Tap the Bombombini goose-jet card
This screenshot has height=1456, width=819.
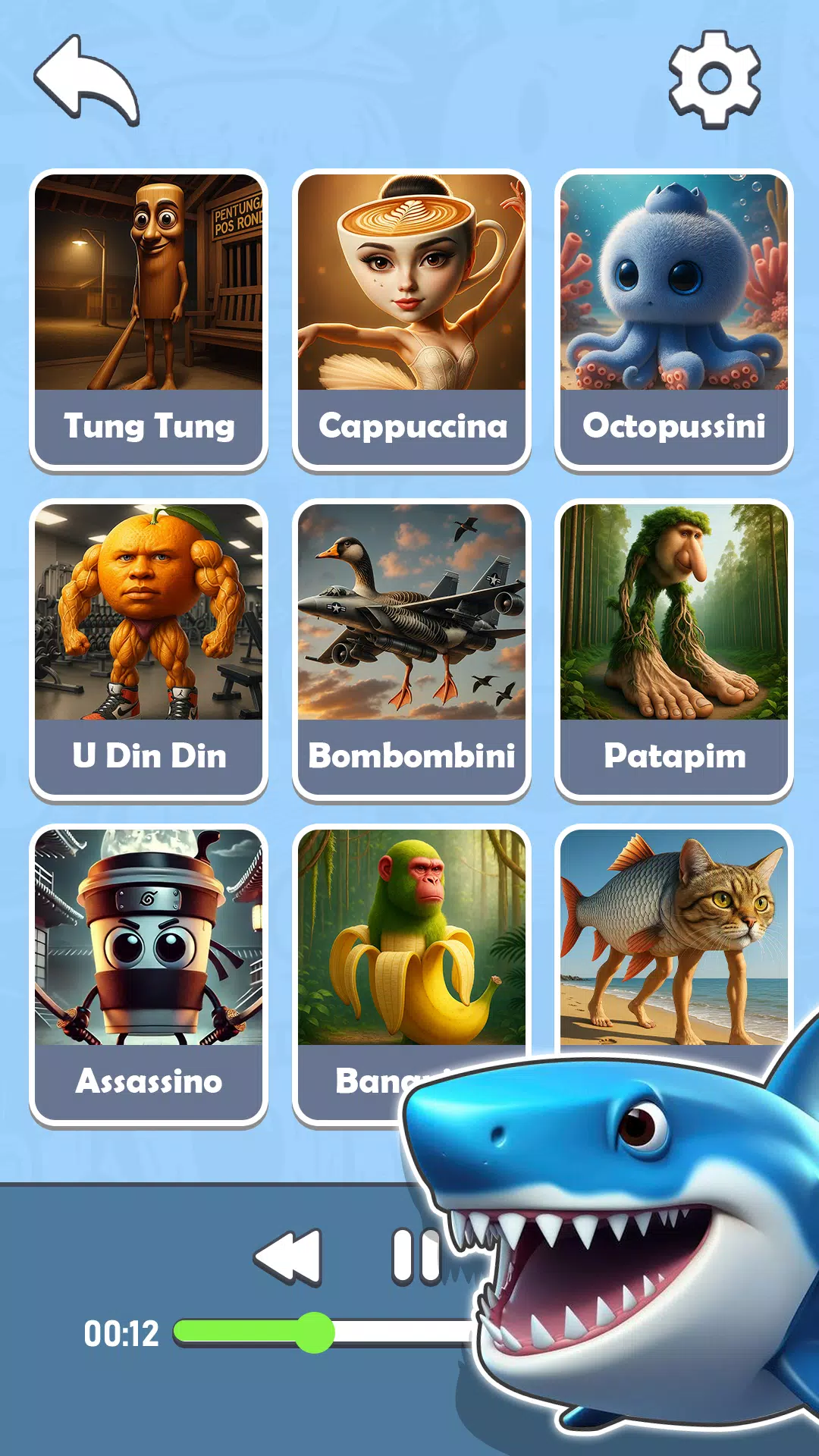tap(412, 649)
